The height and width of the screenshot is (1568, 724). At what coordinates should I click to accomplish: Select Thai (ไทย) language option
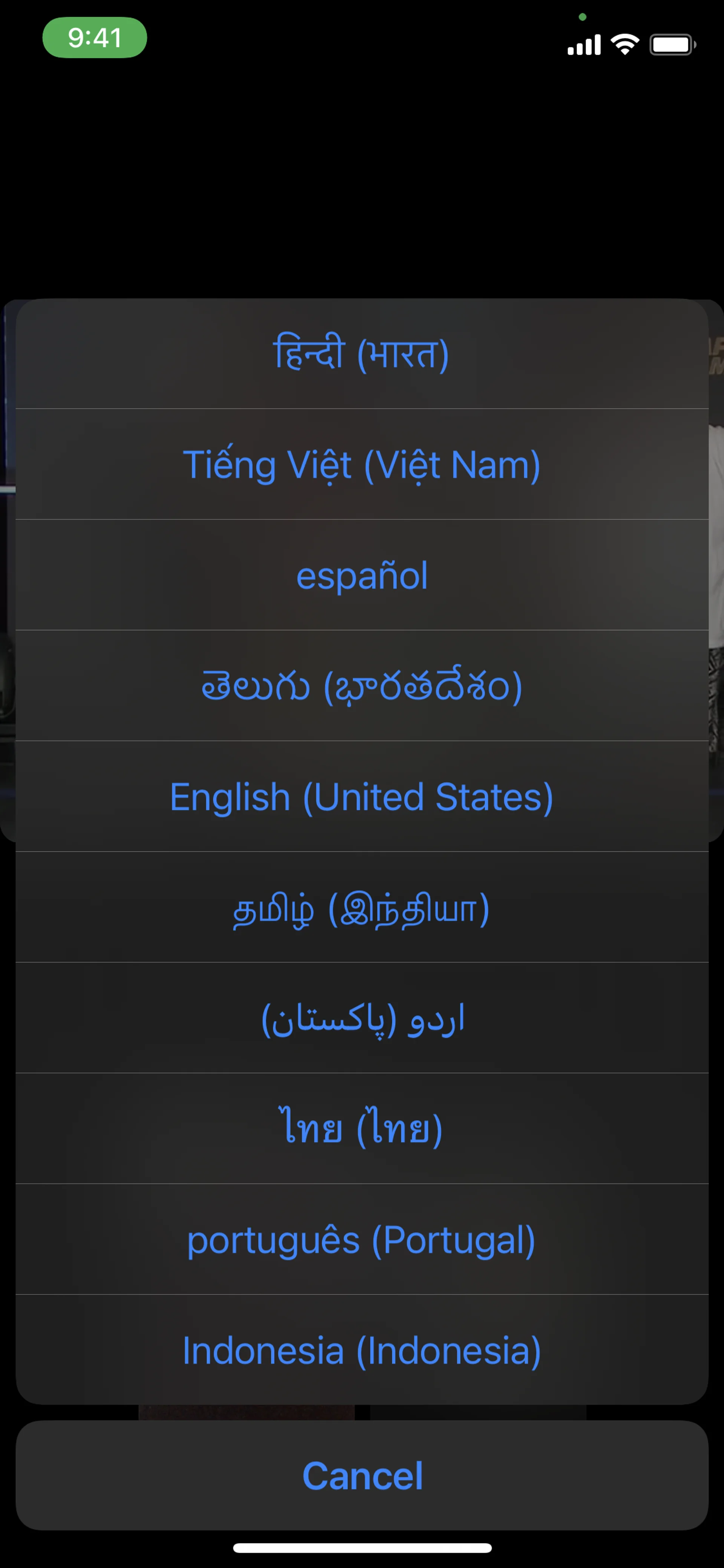point(361,1129)
